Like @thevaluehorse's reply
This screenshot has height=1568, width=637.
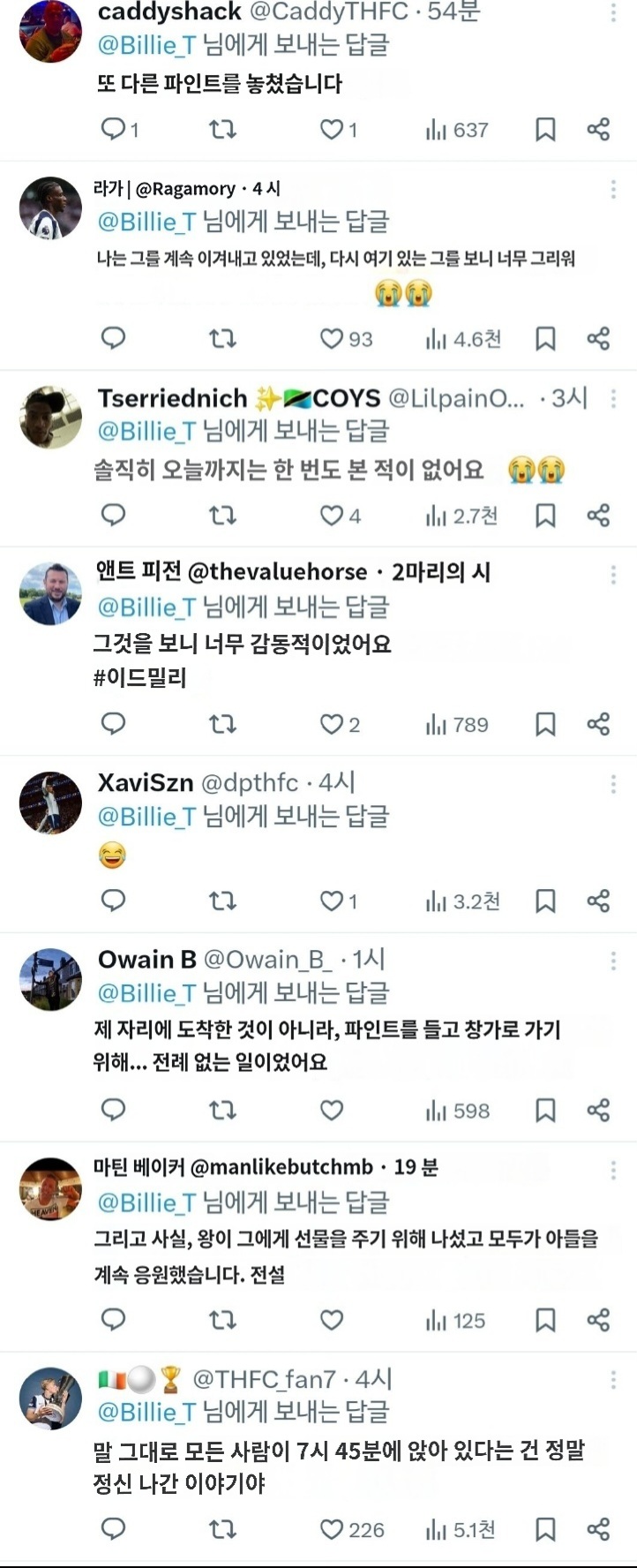click(x=332, y=725)
